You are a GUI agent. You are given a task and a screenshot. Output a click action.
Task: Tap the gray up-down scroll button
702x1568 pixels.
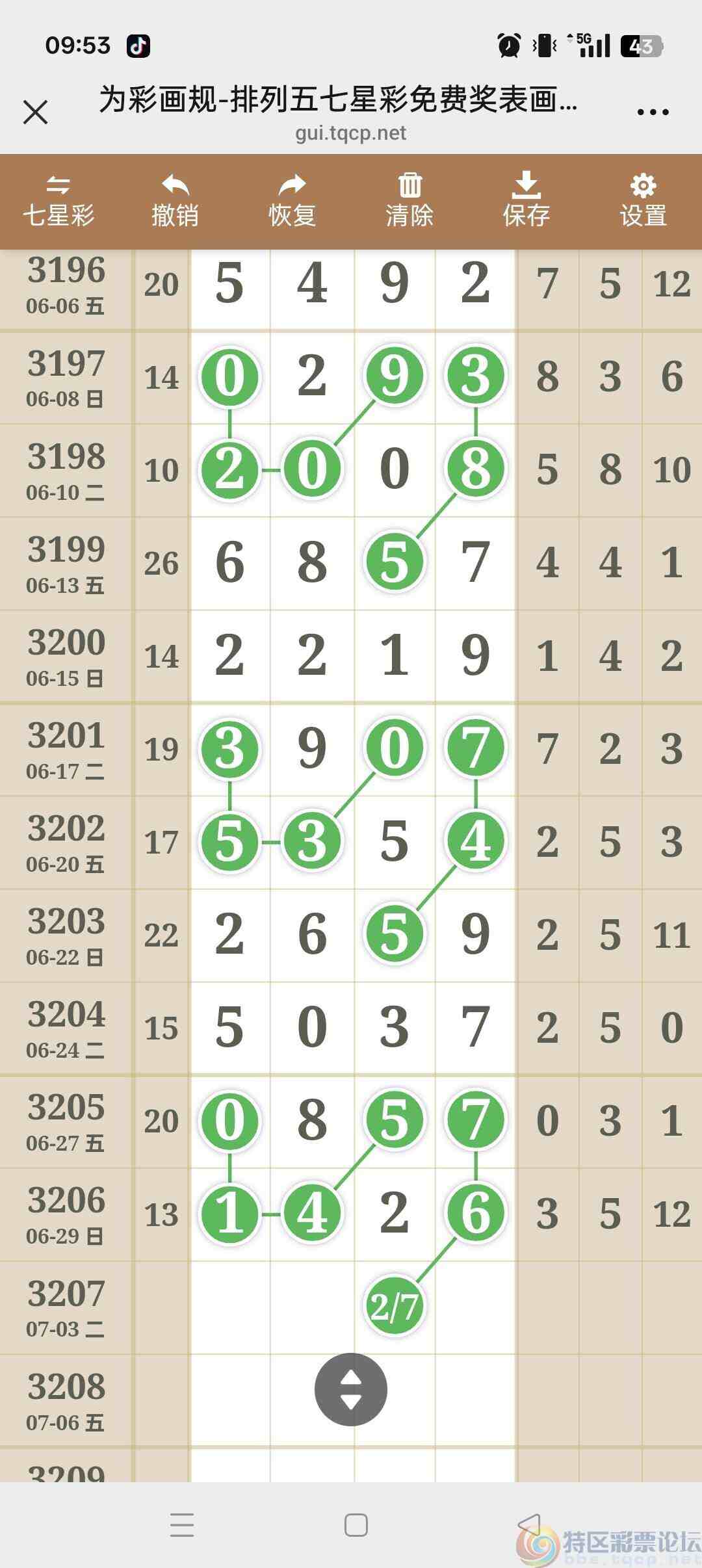coord(351,1389)
